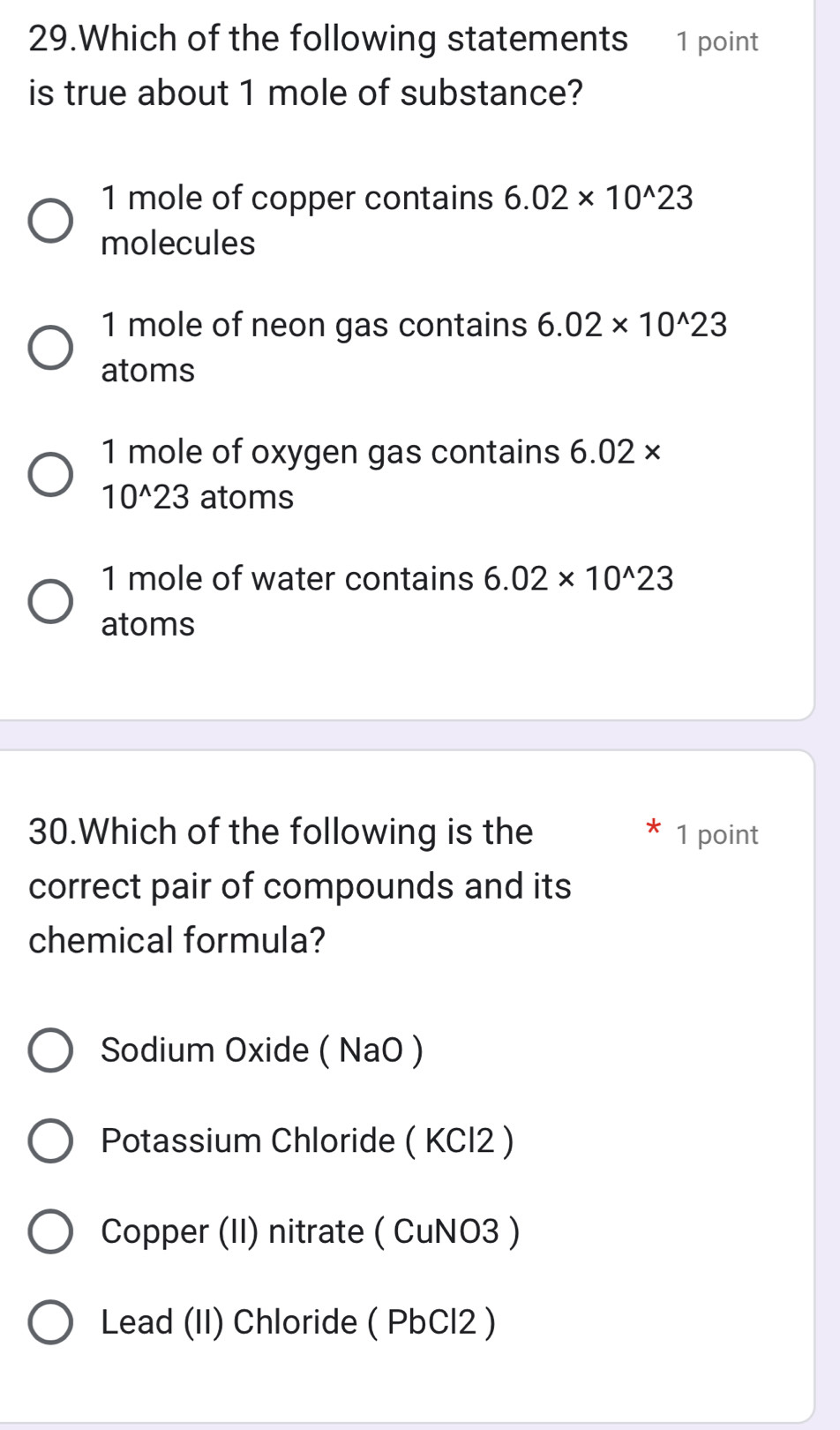This screenshot has height=1430, width=840.
Task: Click the red required asterisk on question 30
Action: (x=653, y=830)
